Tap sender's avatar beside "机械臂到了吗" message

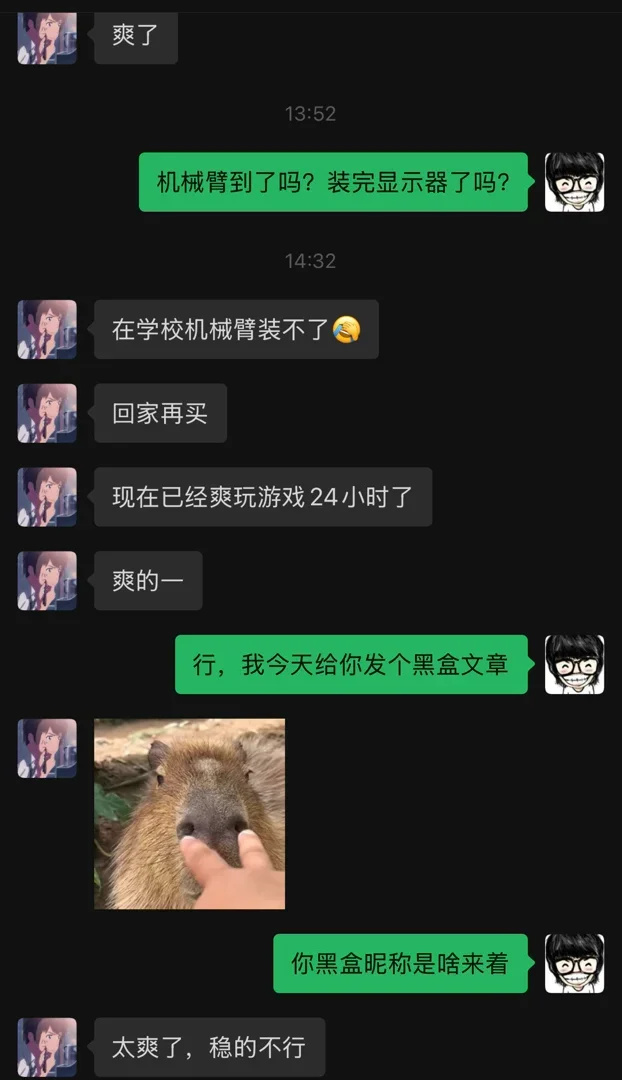(574, 182)
